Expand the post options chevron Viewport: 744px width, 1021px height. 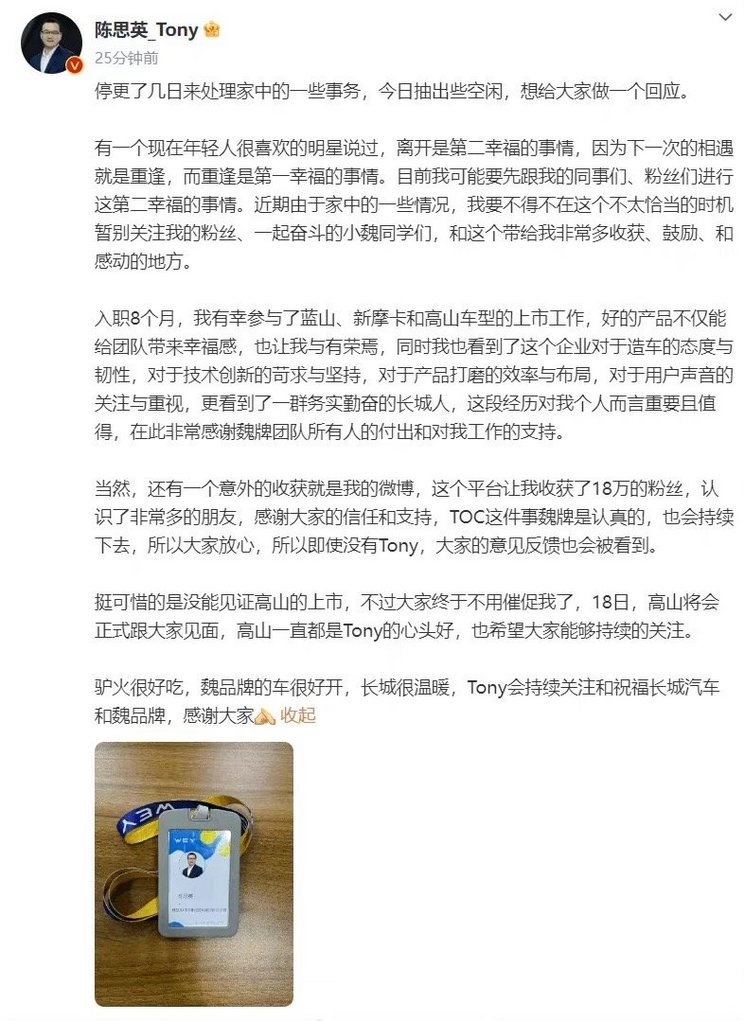click(723, 19)
